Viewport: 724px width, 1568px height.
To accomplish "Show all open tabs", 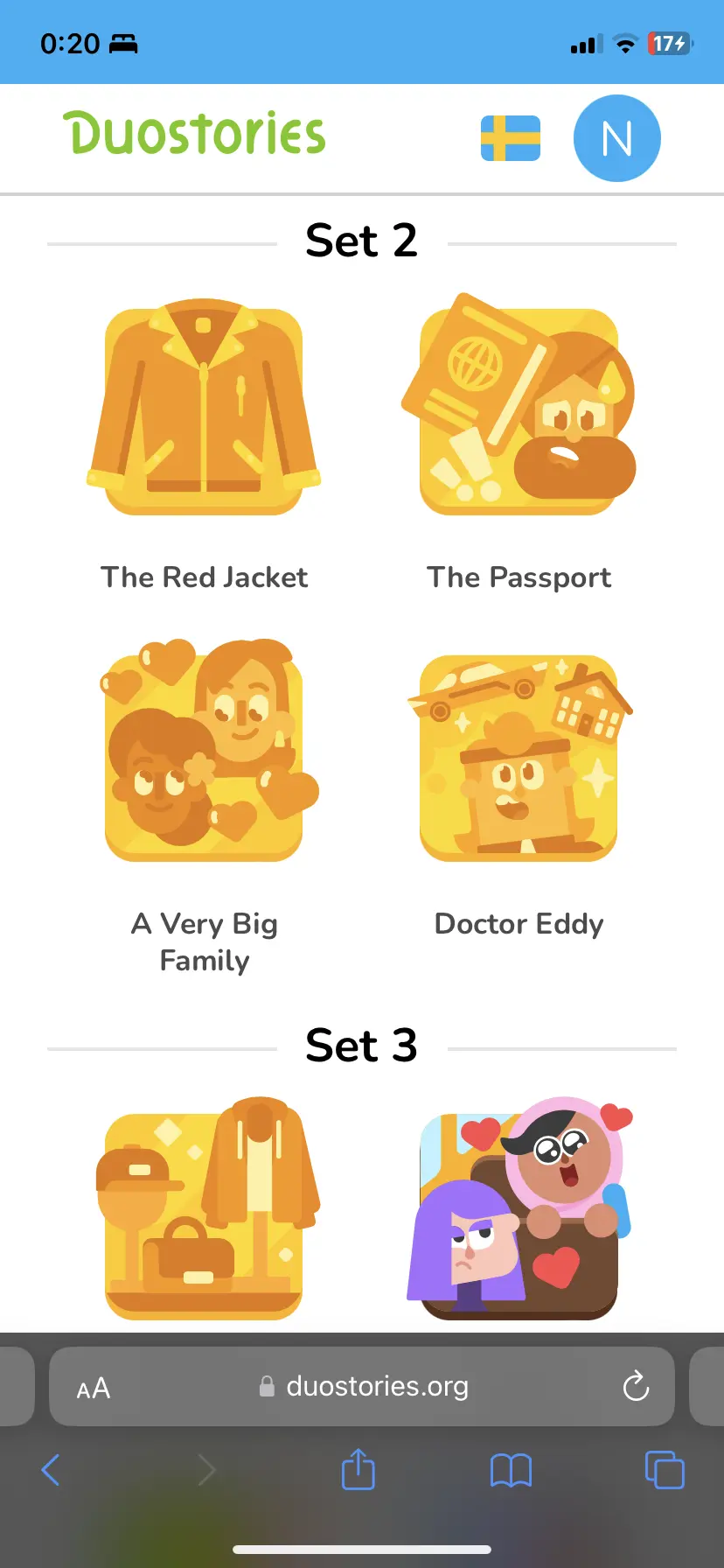I will pos(665,1470).
